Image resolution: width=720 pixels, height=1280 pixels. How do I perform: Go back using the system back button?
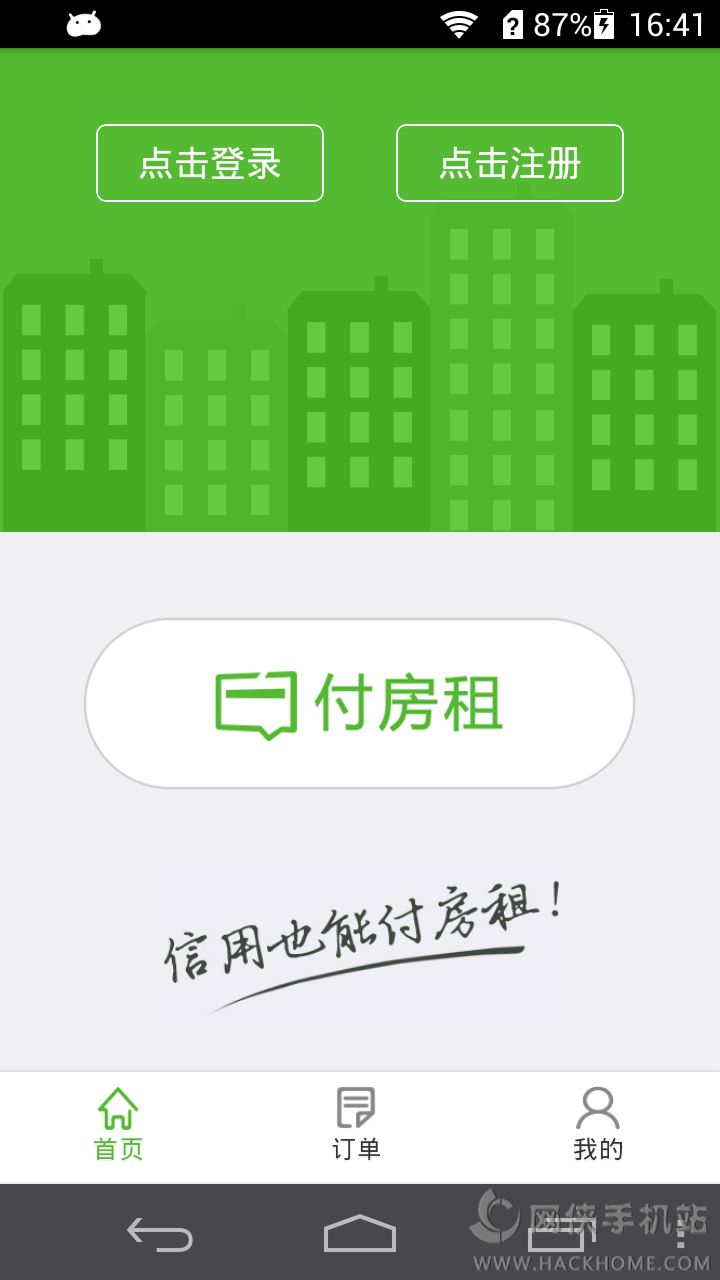[160, 1234]
